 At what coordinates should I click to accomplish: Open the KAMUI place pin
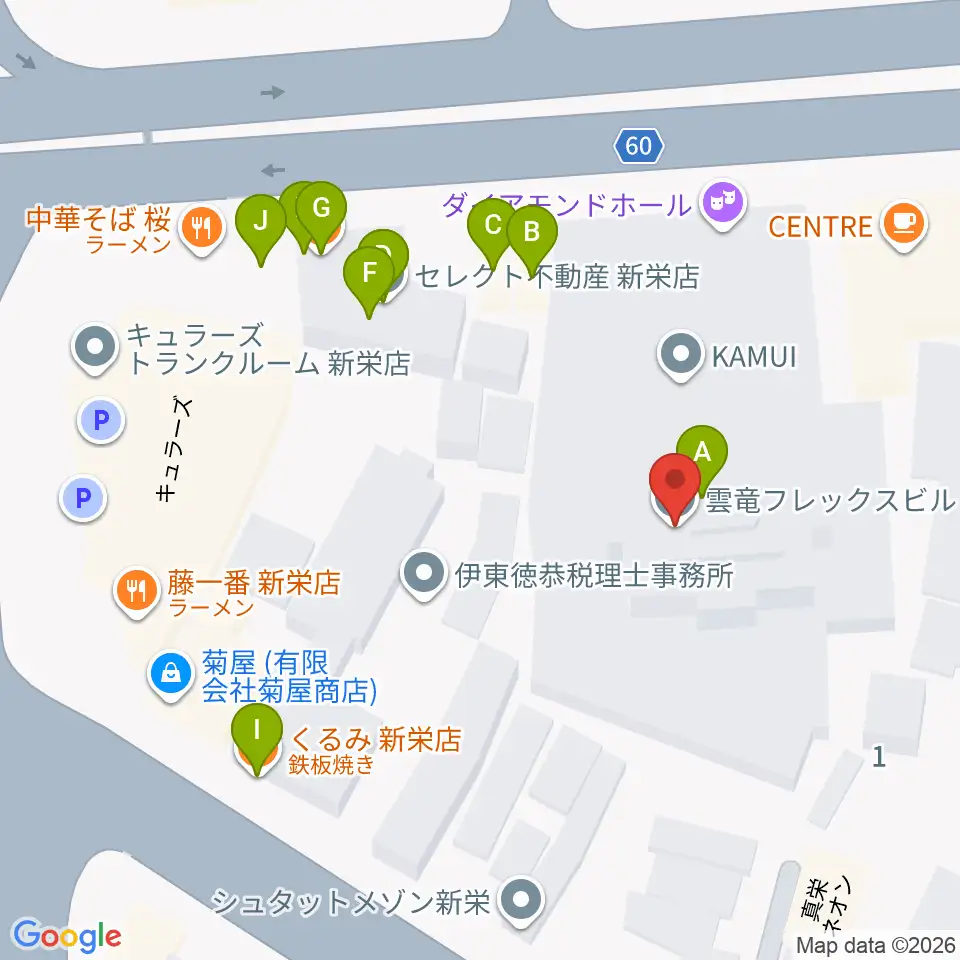(x=680, y=355)
